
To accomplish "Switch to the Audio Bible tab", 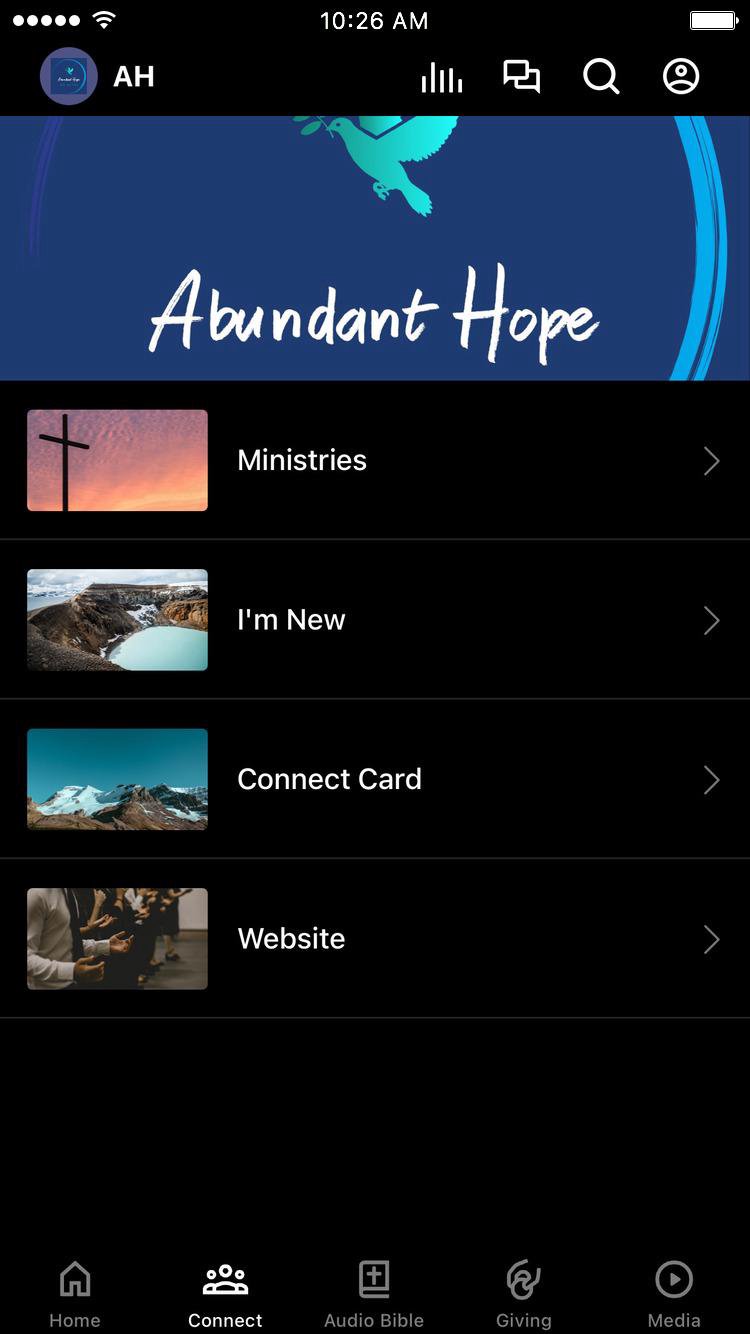I will [374, 1293].
